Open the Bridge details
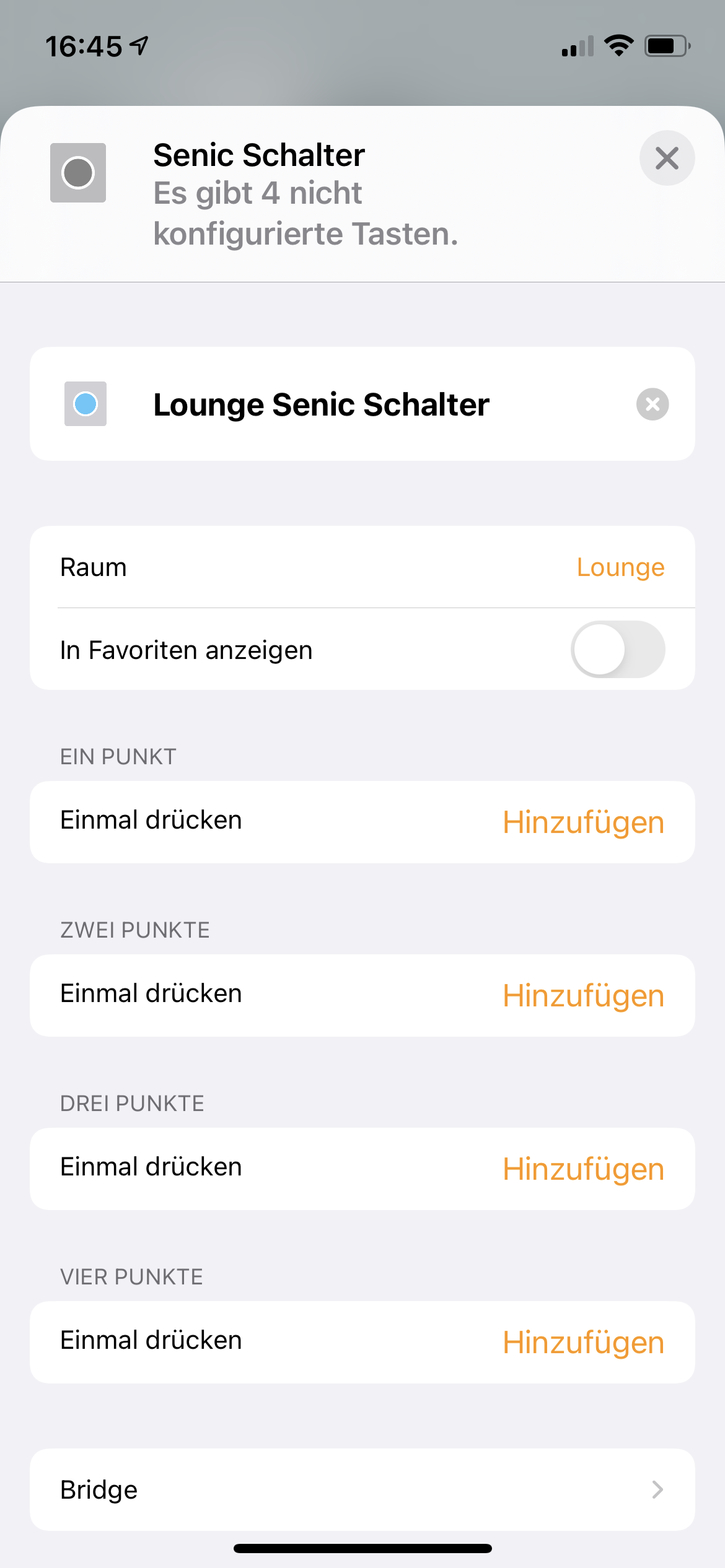 click(362, 1489)
